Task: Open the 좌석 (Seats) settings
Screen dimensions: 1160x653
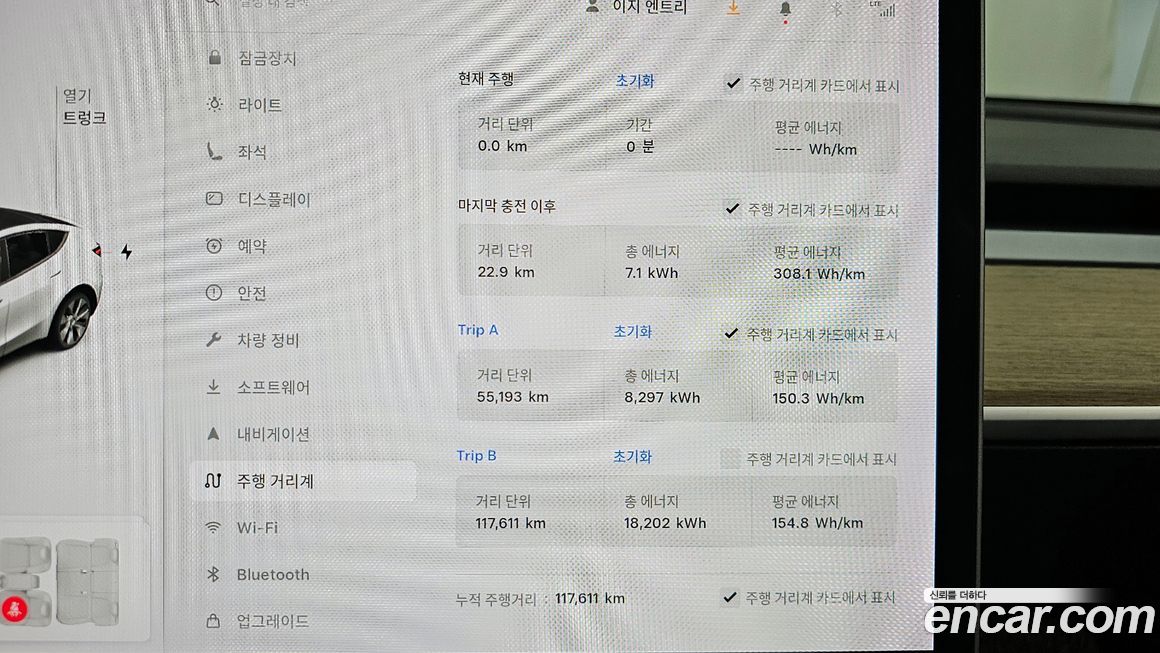Action: pyautogui.click(x=251, y=152)
